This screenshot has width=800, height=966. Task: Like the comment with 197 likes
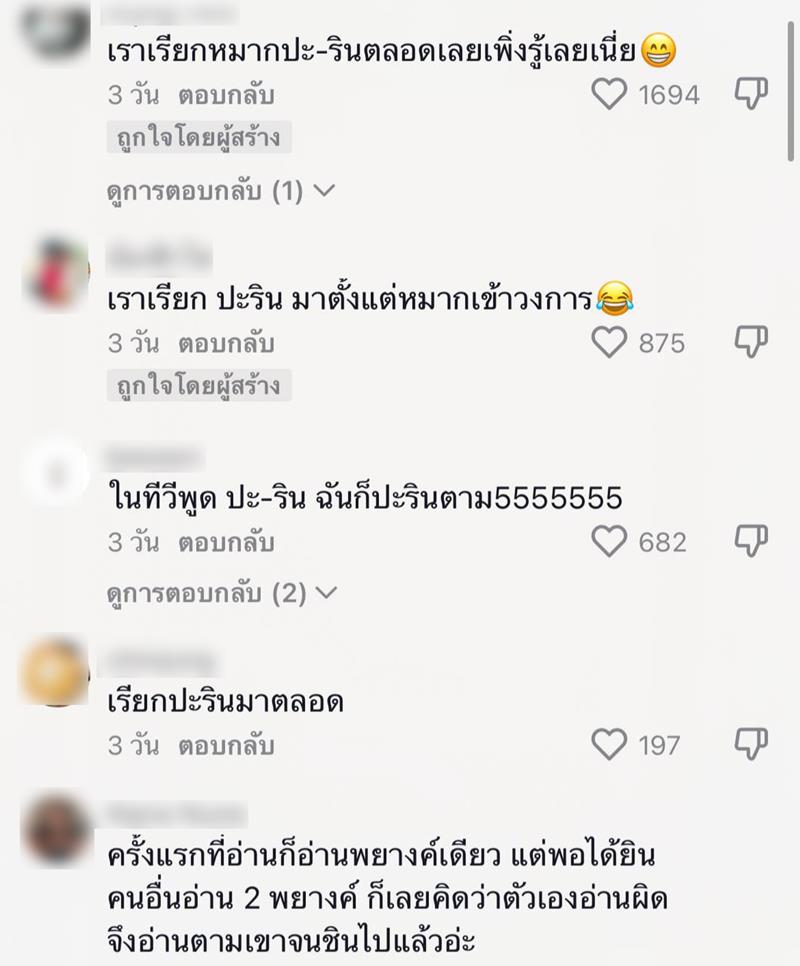point(609,745)
